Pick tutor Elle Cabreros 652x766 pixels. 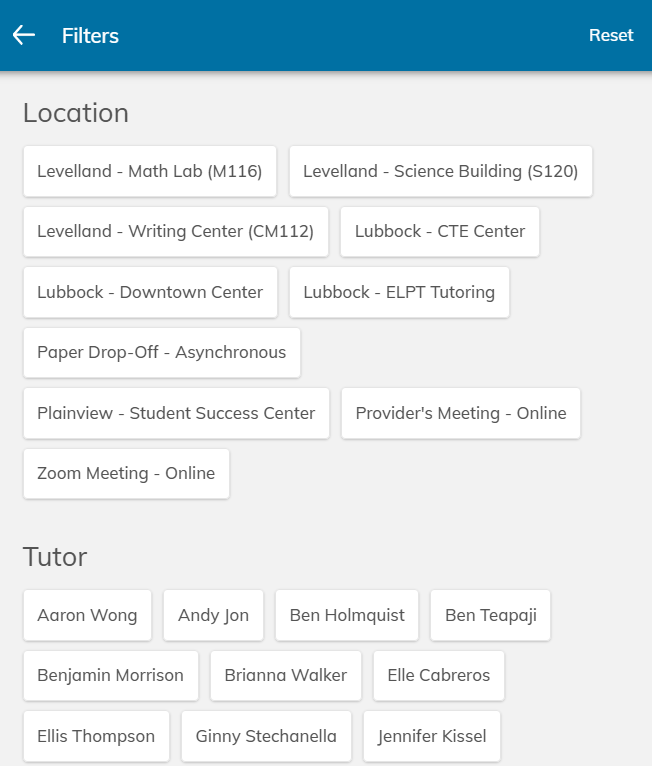tap(438, 675)
